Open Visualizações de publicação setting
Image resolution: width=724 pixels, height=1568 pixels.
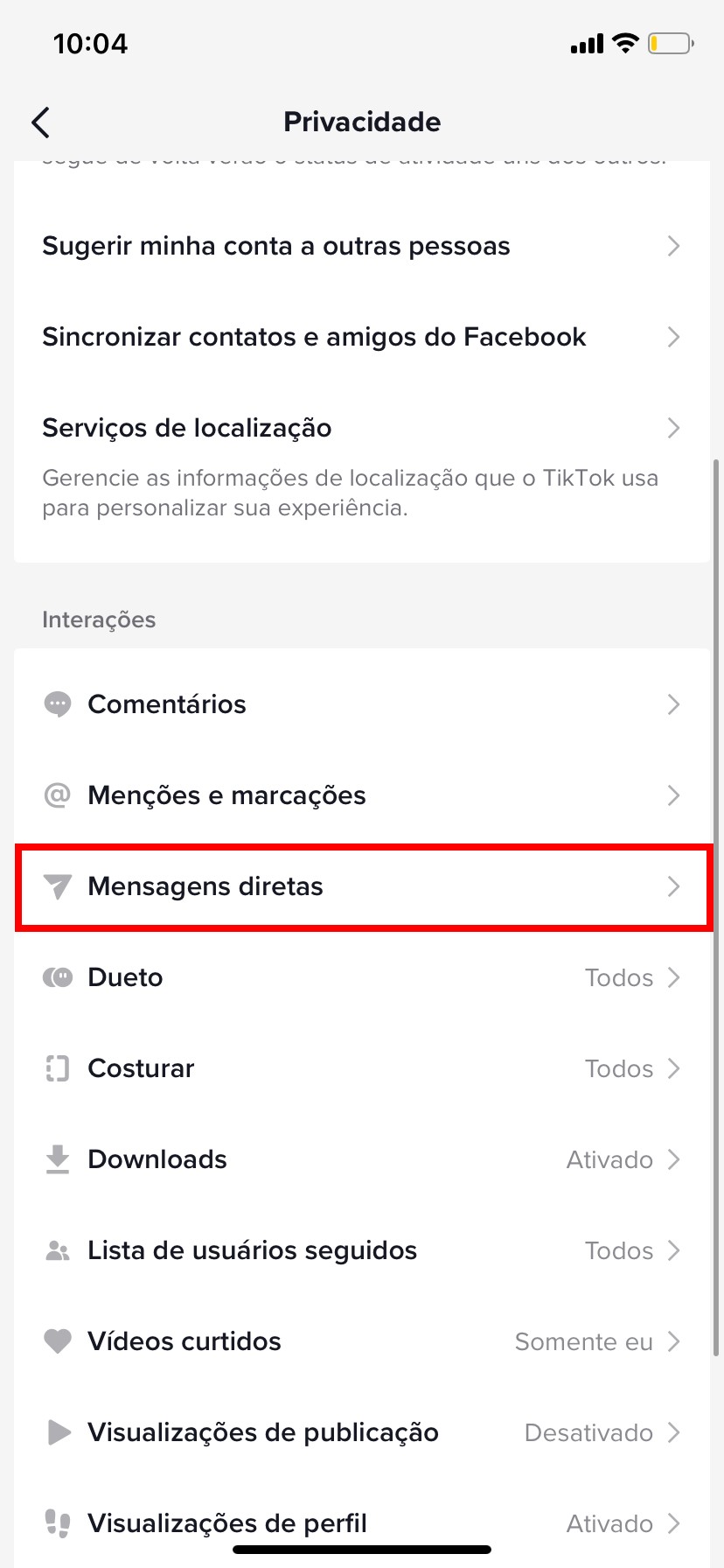click(362, 1432)
